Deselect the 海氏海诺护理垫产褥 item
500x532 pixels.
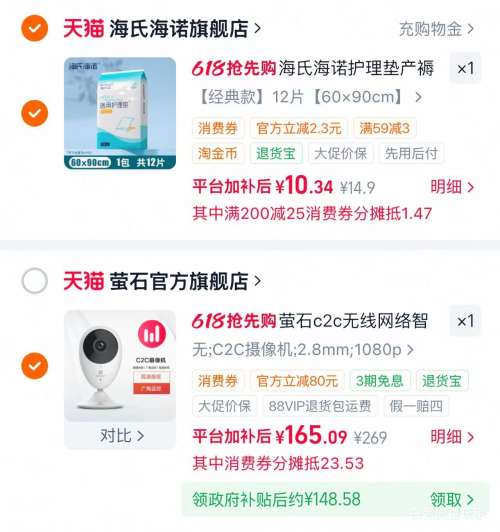34,113
